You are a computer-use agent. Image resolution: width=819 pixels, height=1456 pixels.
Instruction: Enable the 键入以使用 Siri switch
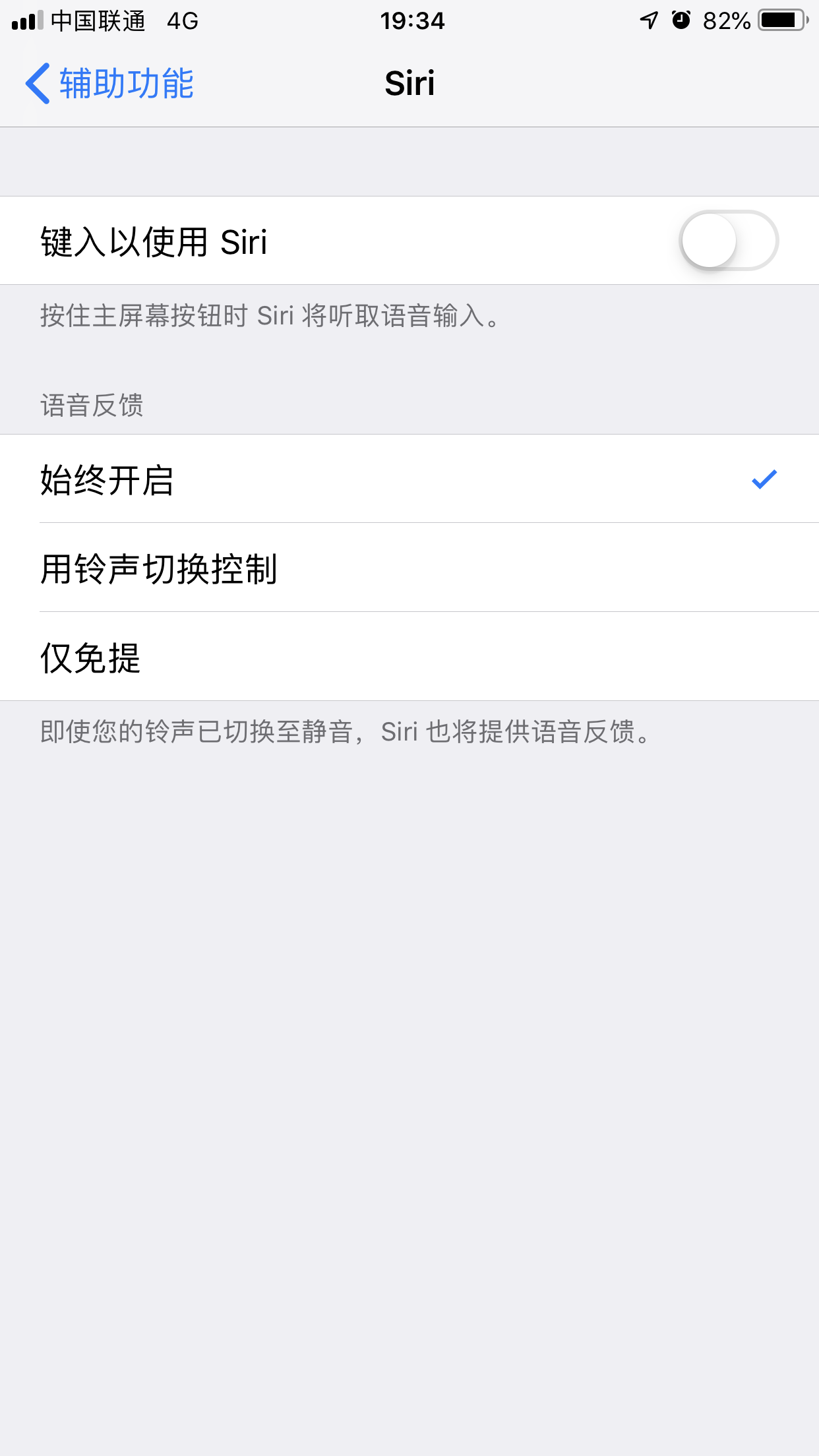click(x=728, y=241)
